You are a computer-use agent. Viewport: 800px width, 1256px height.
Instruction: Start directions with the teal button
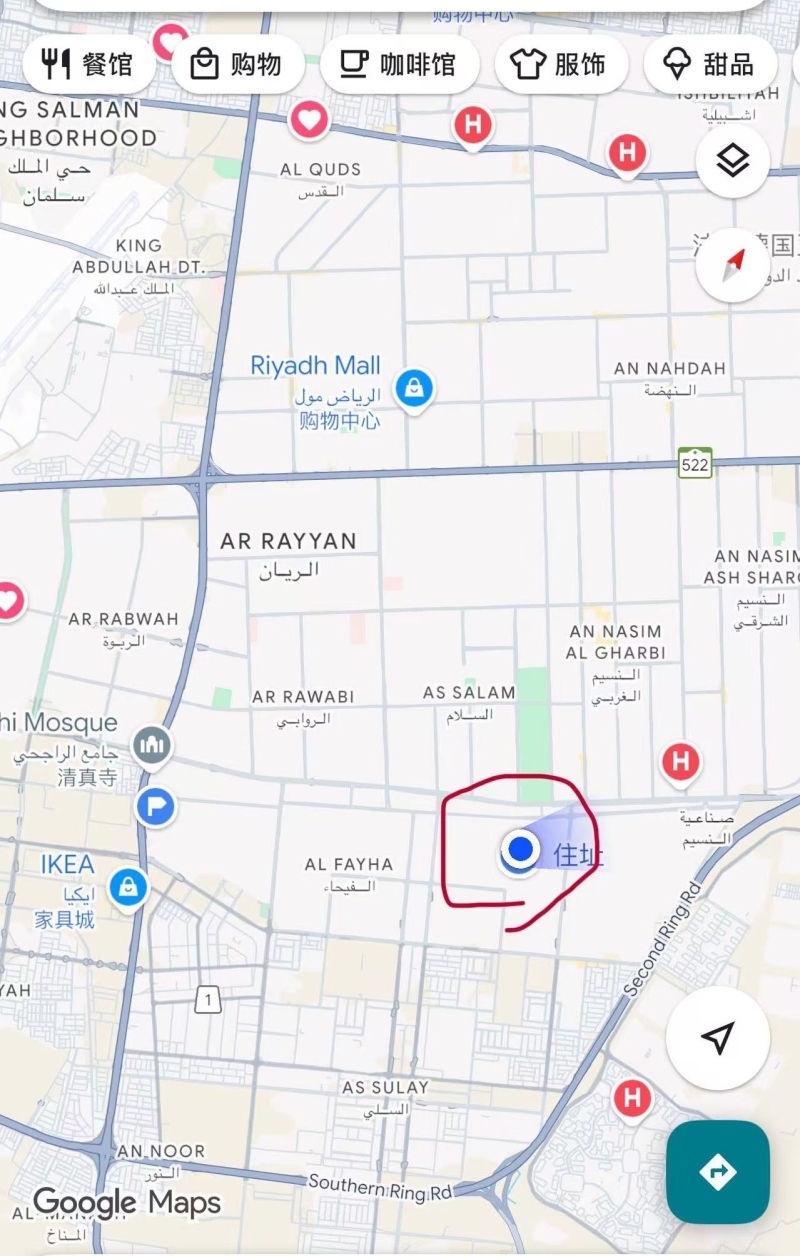pos(717,1171)
